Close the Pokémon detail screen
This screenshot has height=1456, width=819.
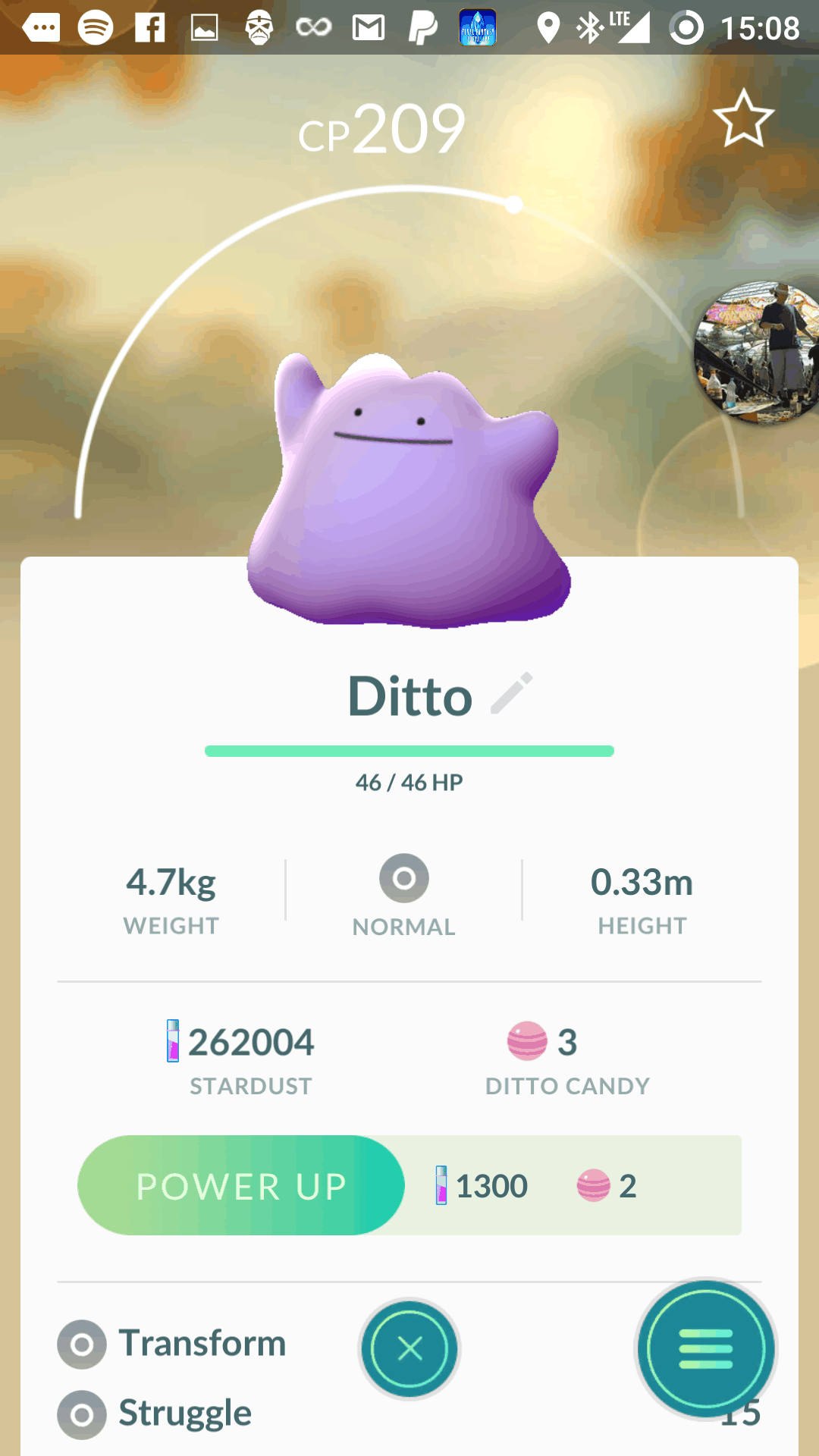pos(409,1349)
